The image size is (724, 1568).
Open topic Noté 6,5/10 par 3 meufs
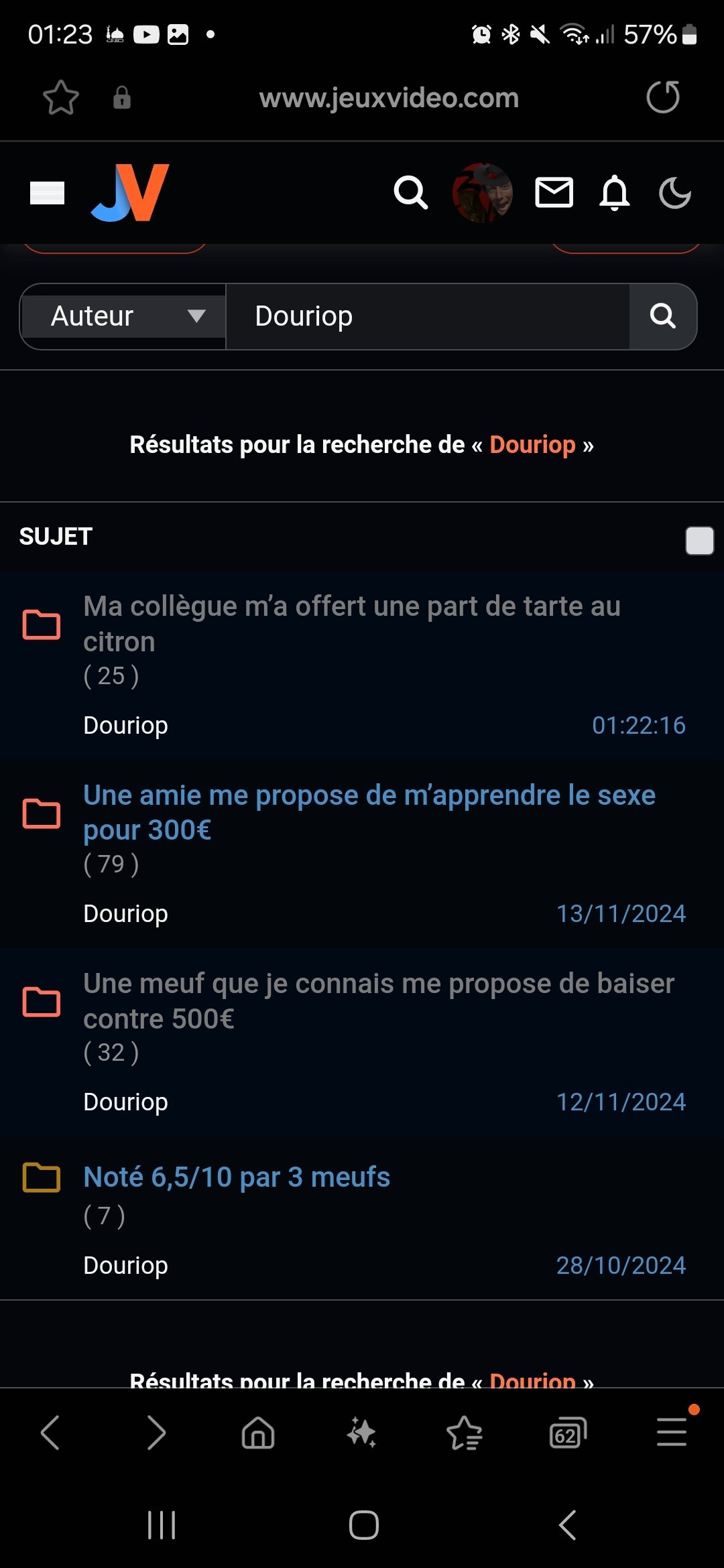(x=237, y=1177)
